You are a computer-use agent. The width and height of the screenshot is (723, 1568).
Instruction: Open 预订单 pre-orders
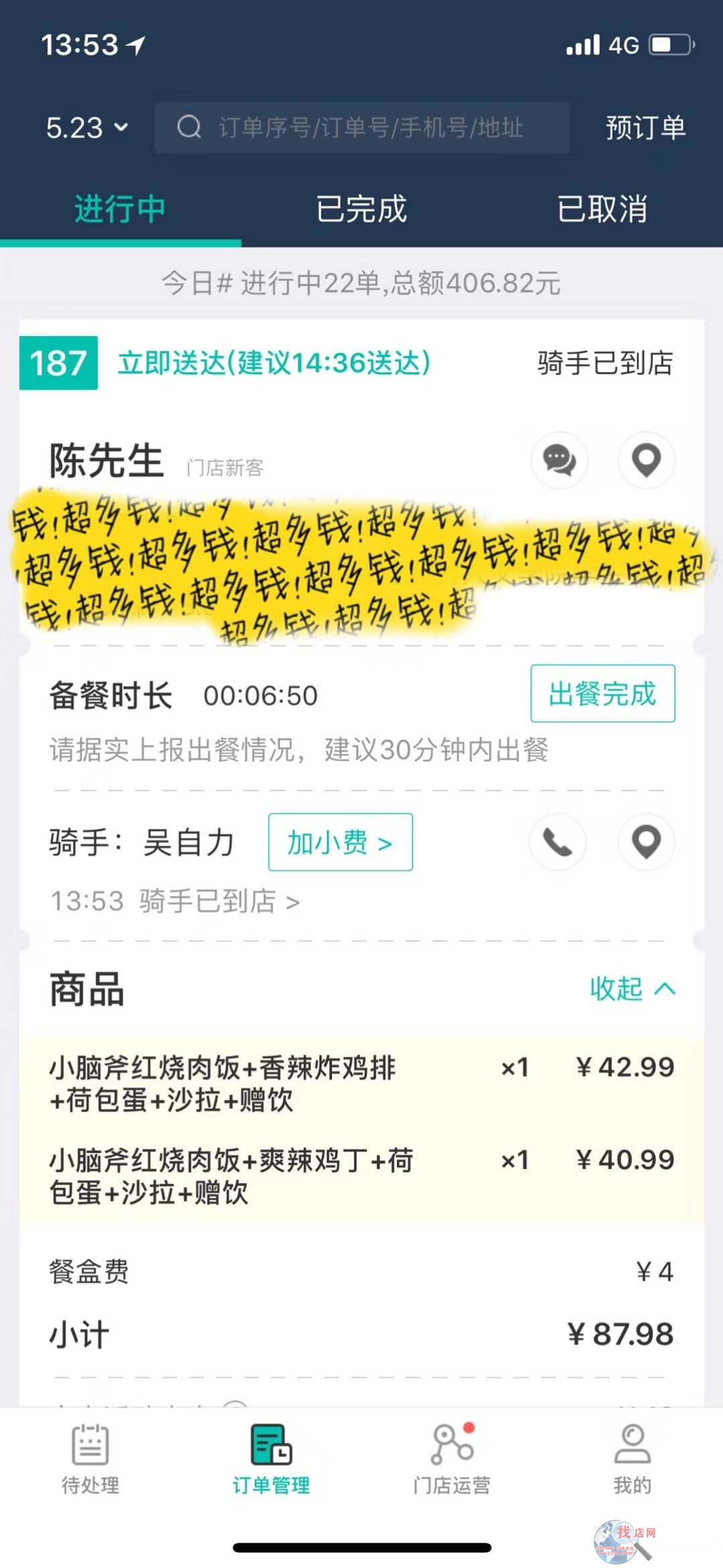click(645, 128)
